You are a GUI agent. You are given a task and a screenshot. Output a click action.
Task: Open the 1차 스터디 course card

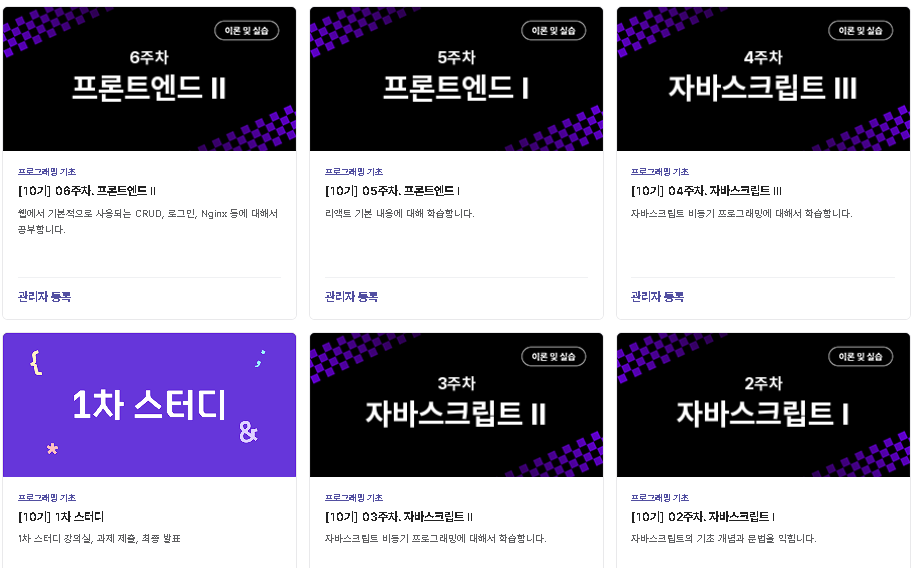point(149,405)
